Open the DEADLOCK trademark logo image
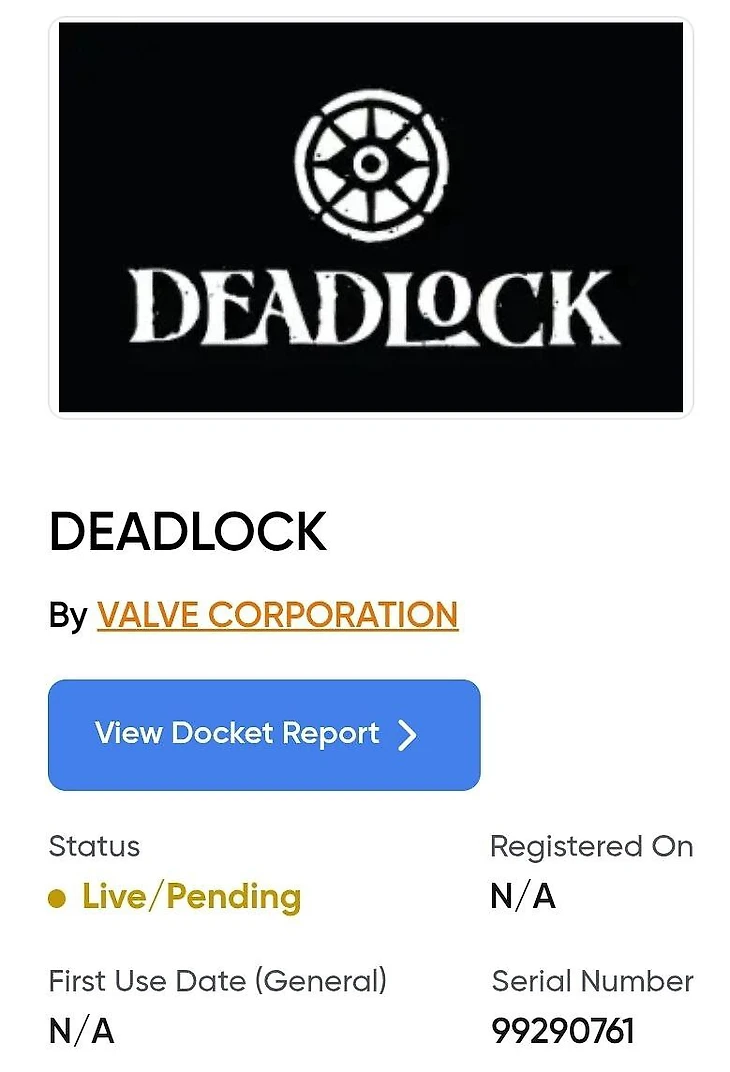This screenshot has height=1072, width=730. 370,217
